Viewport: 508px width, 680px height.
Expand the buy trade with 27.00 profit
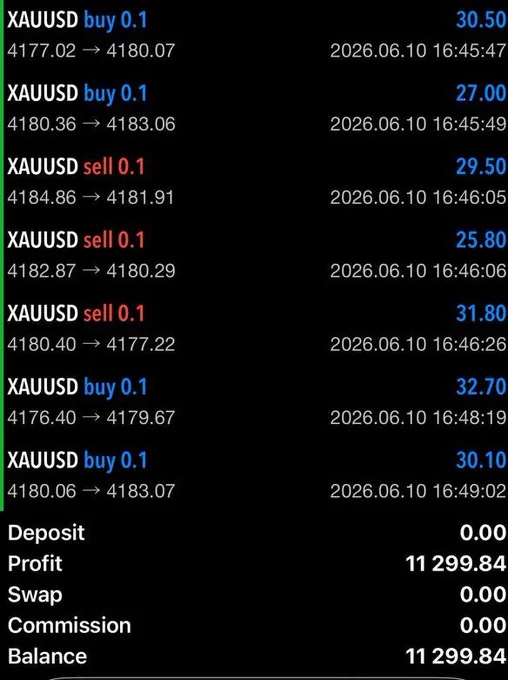(x=256, y=108)
